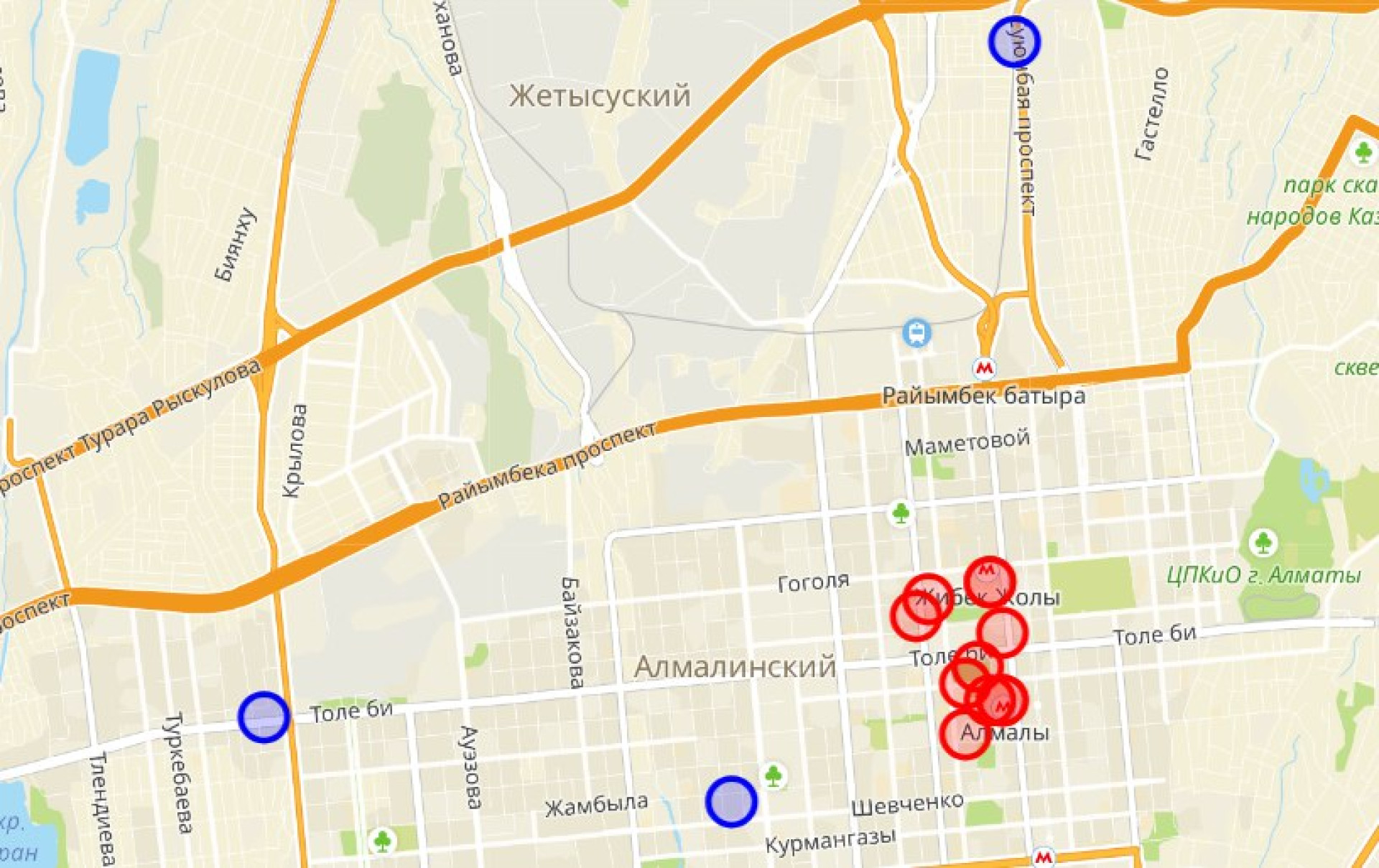Viewport: 1379px width, 868px height.
Task: Open the ЦПКиО г. Алматы park icon
Action: pyautogui.click(x=1263, y=542)
